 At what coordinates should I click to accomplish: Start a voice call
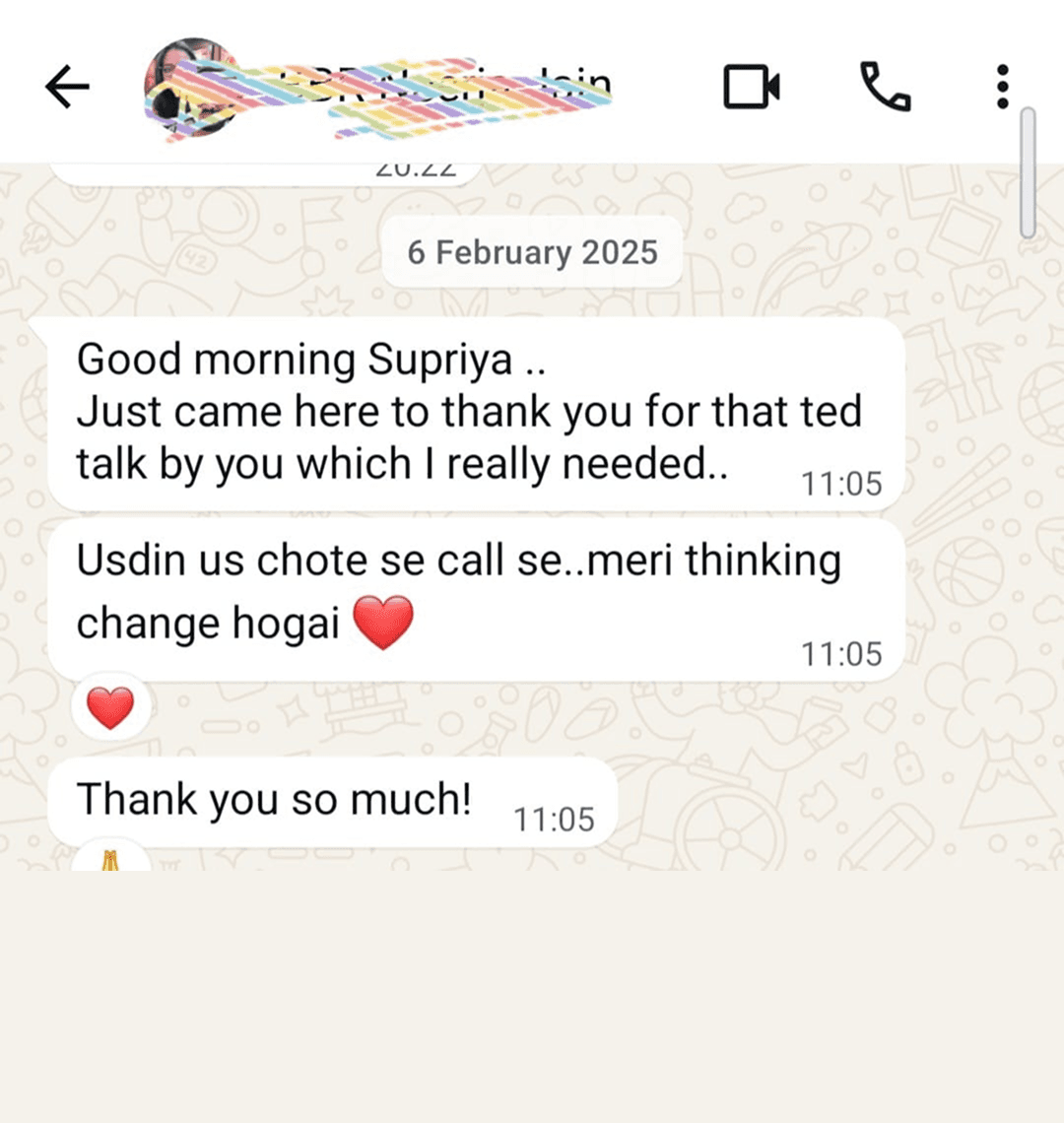pyautogui.click(x=885, y=87)
